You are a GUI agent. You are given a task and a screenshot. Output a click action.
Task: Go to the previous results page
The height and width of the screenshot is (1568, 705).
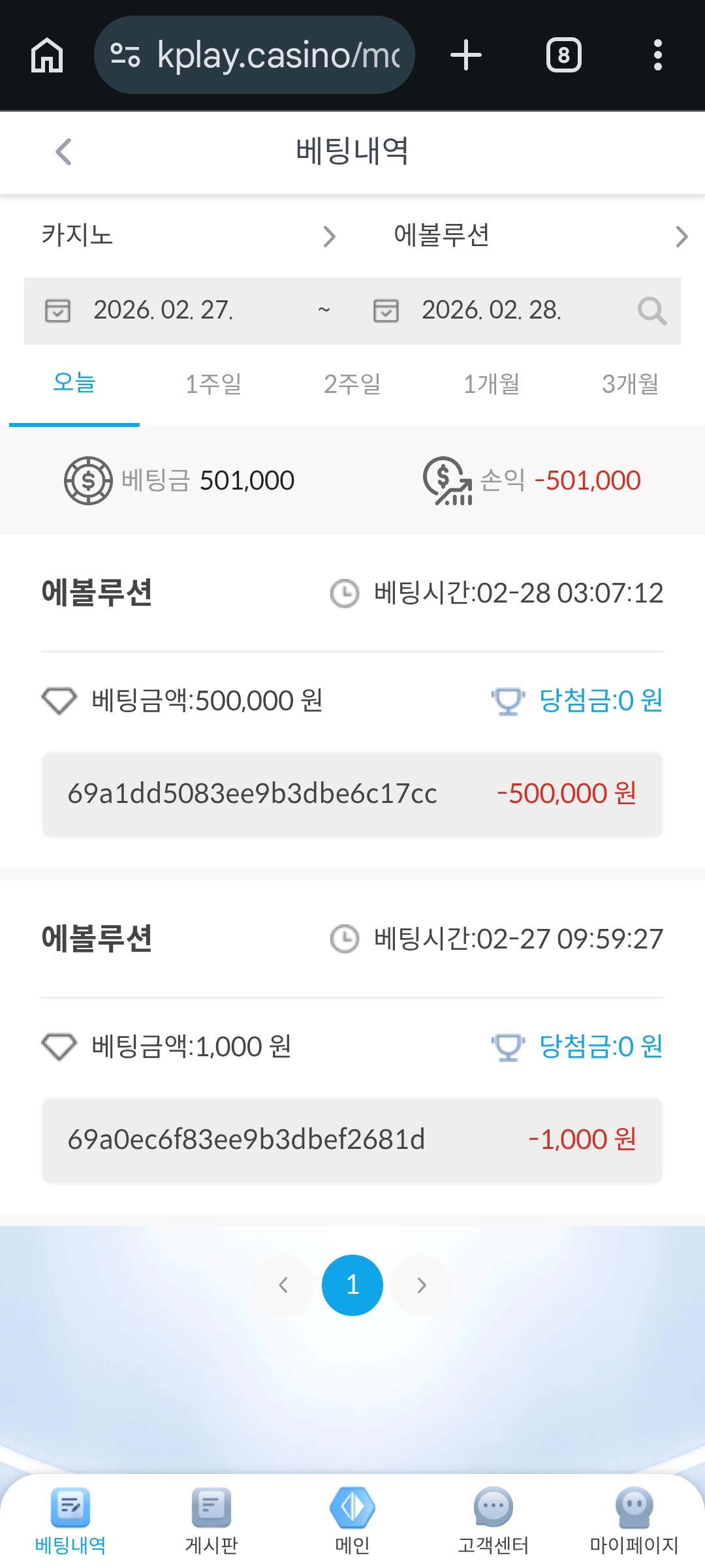(x=283, y=1285)
